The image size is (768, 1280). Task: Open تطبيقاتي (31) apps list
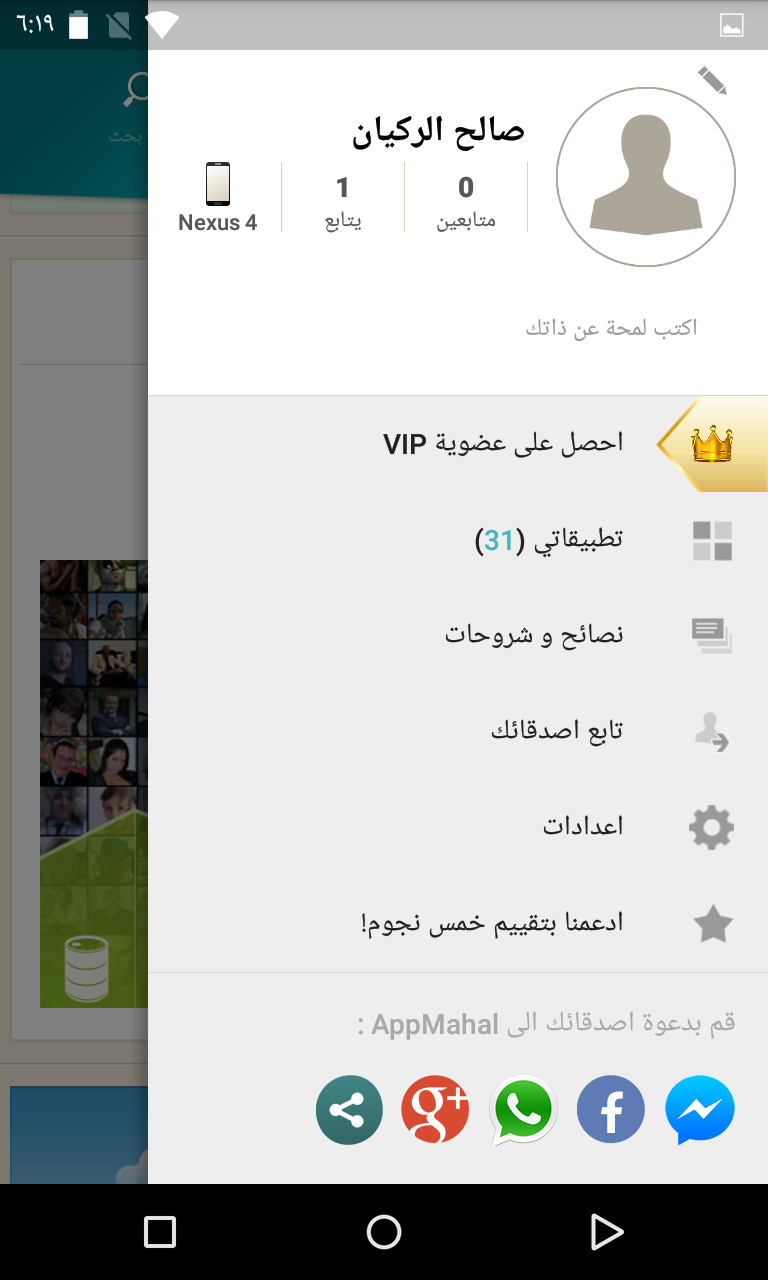tap(458, 541)
